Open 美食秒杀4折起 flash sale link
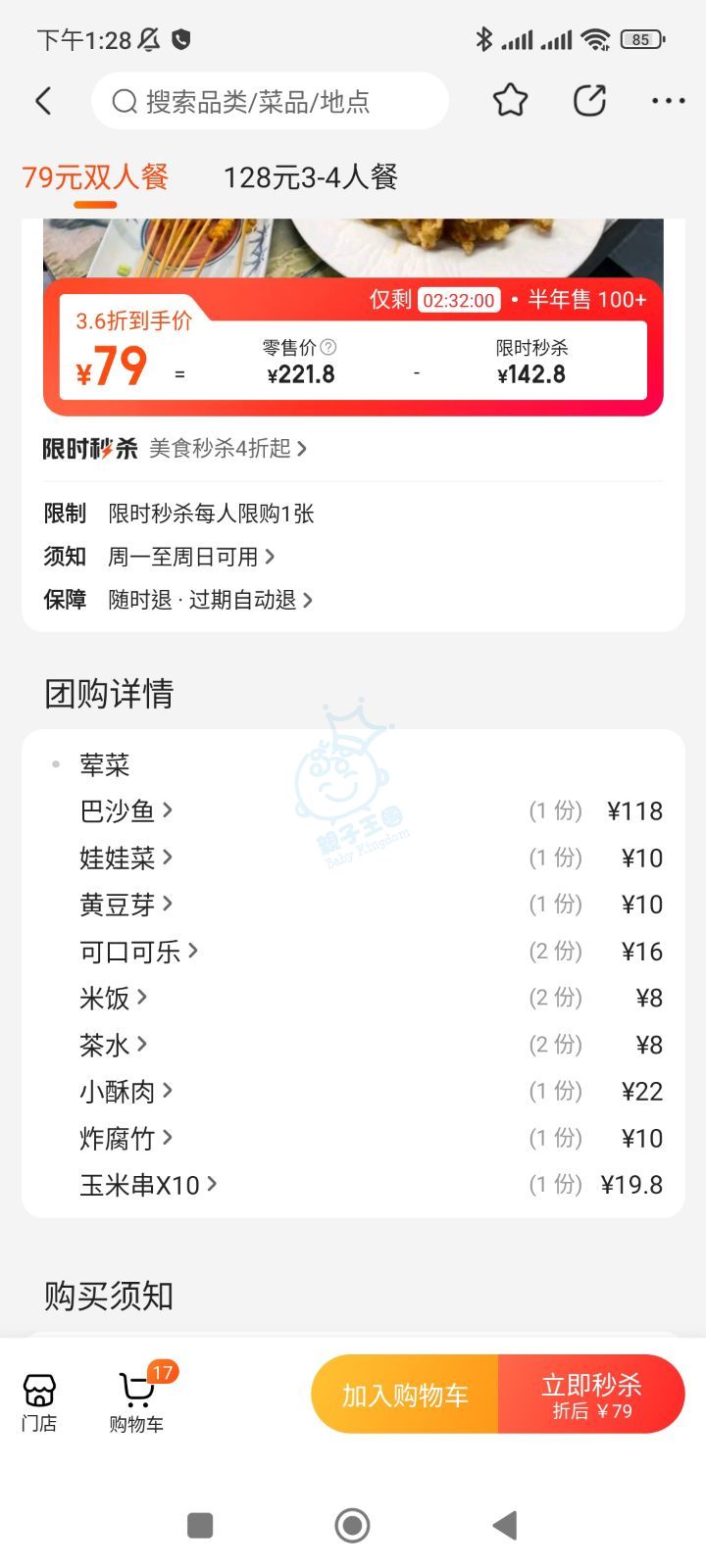This screenshot has height=1568, width=706. click(x=227, y=449)
